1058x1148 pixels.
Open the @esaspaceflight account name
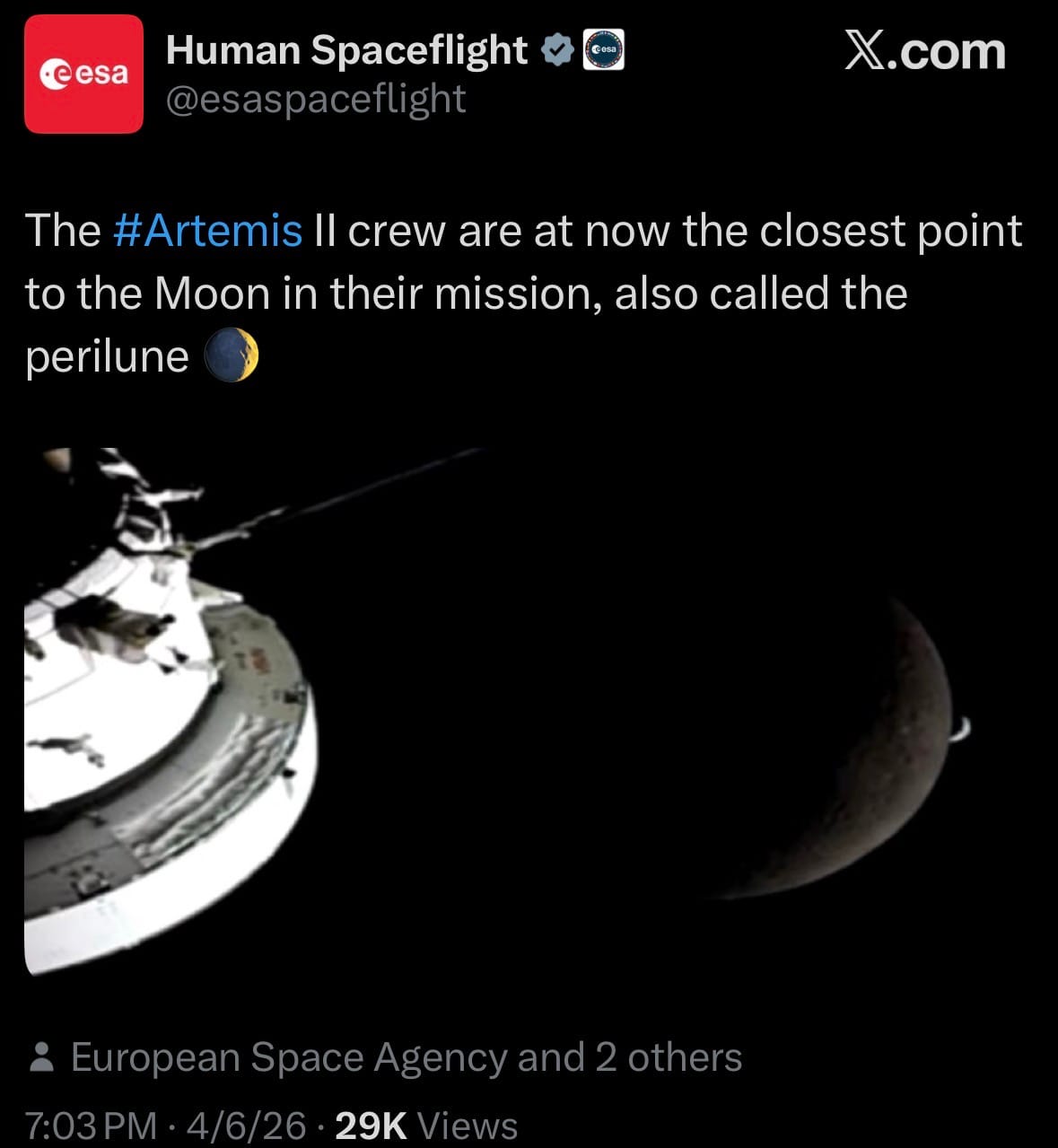[316, 99]
